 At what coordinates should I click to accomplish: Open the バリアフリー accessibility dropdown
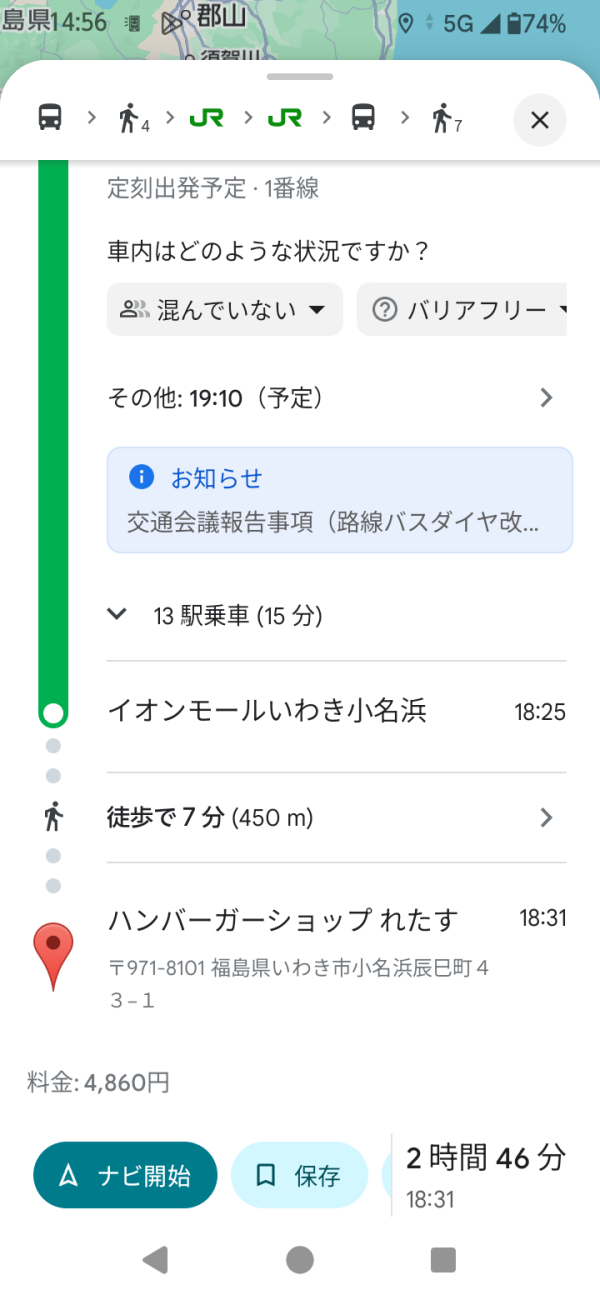(x=465, y=310)
